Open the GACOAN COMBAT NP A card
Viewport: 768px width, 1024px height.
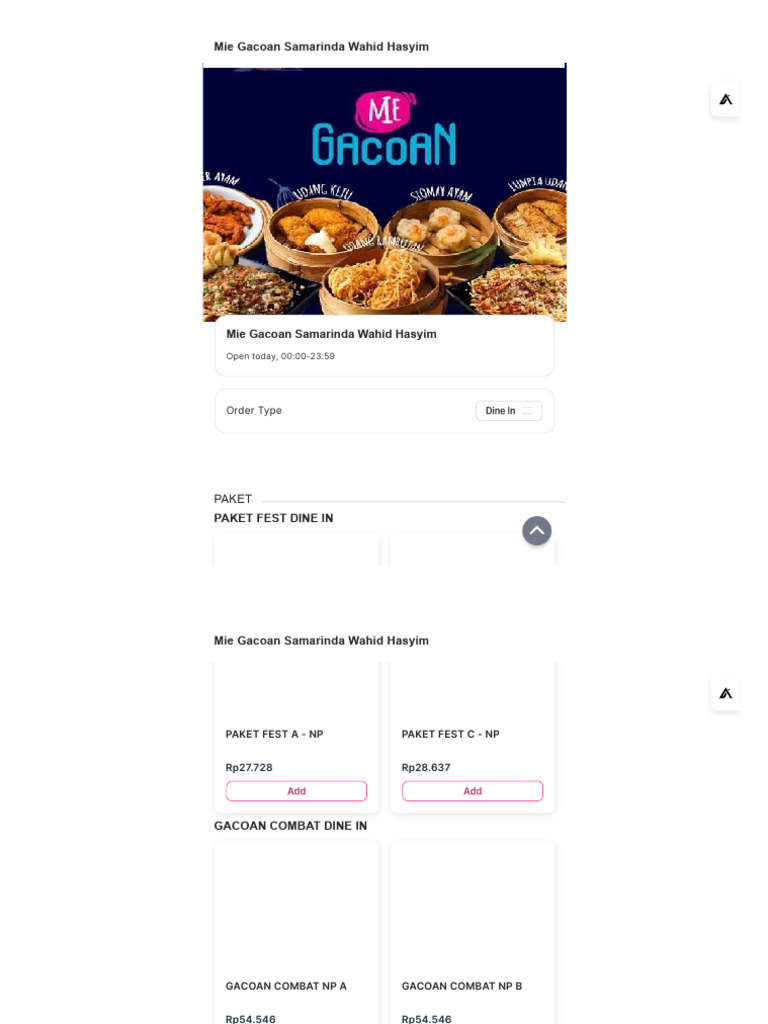(296, 933)
